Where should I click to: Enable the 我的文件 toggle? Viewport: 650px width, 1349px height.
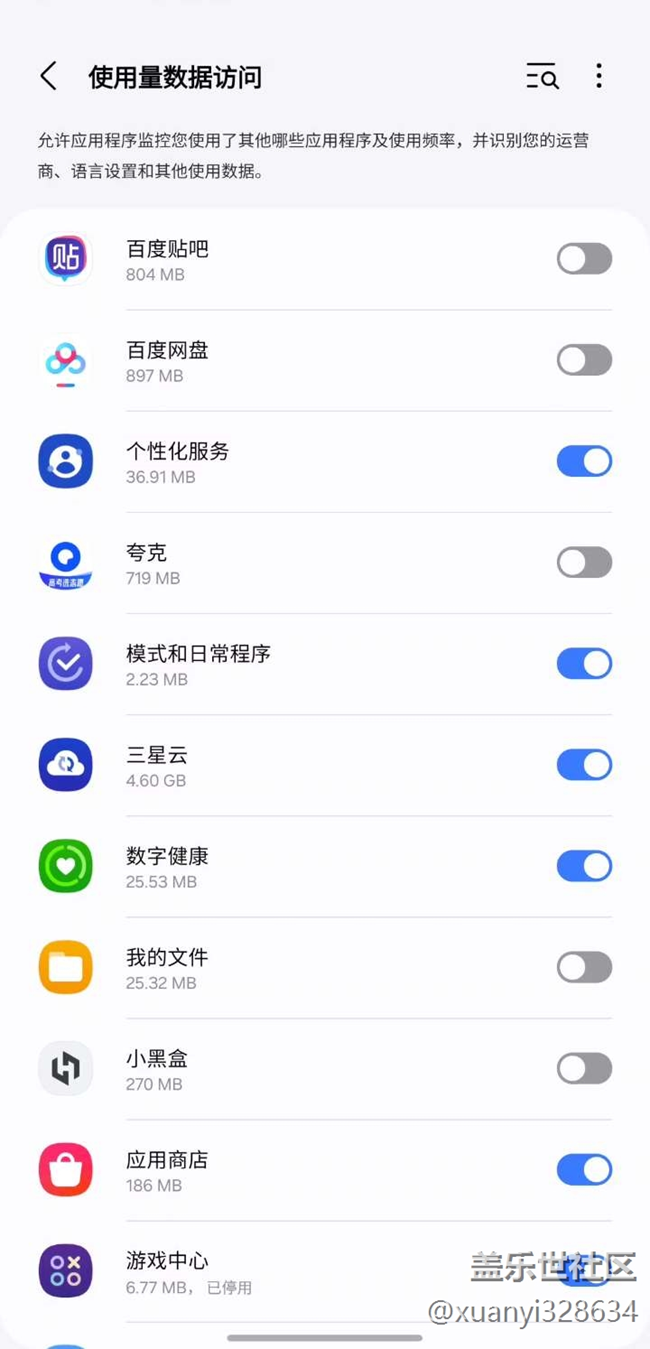[x=584, y=967]
